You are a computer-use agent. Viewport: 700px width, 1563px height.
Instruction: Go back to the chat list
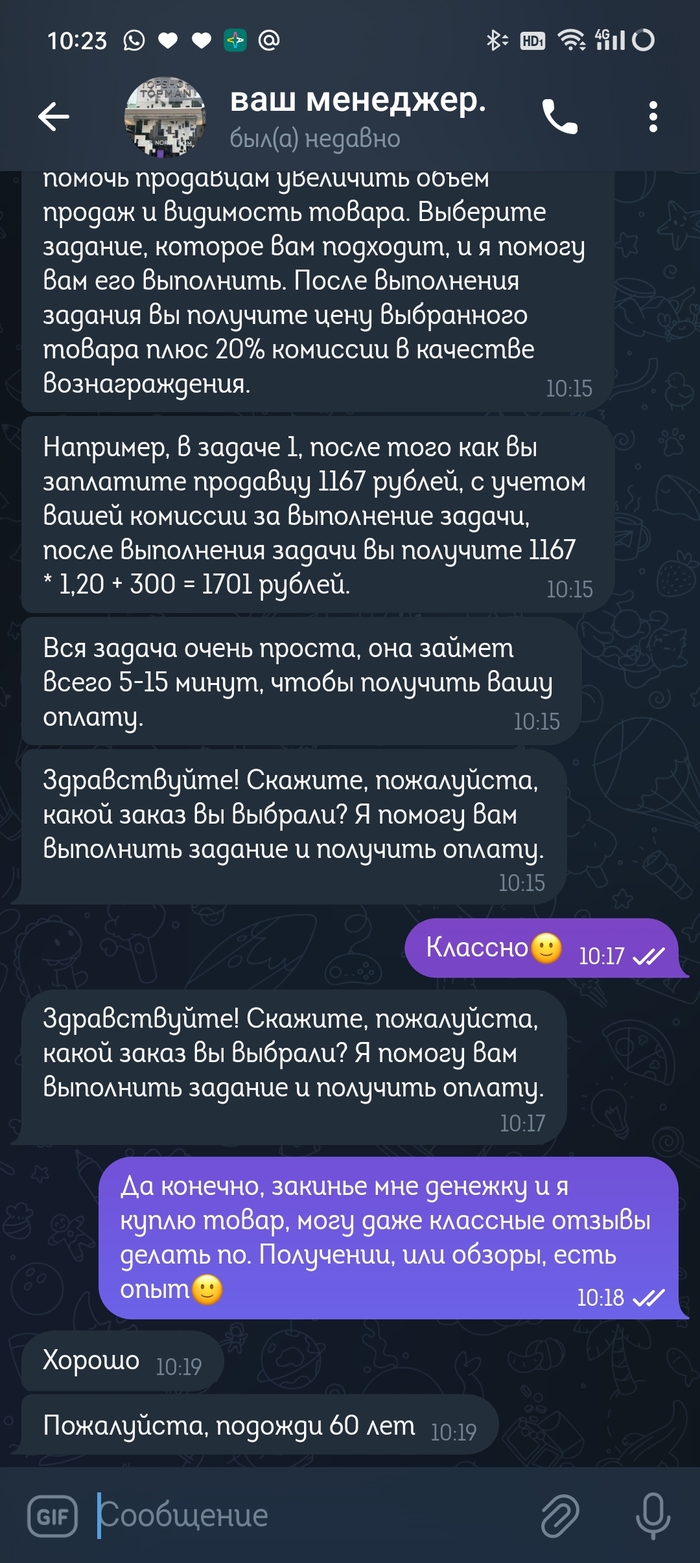click(53, 117)
